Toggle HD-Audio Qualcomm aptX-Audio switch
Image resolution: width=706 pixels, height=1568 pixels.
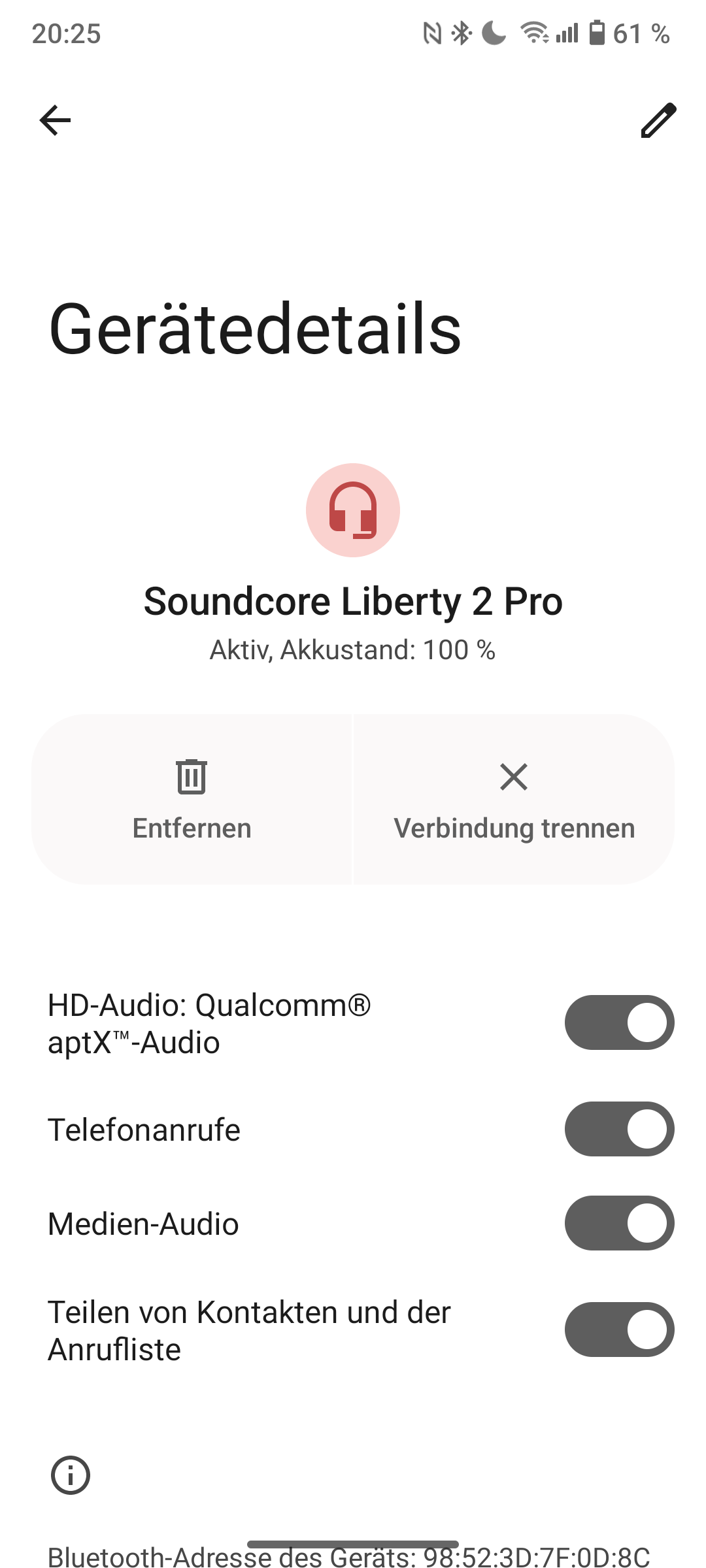(619, 1022)
